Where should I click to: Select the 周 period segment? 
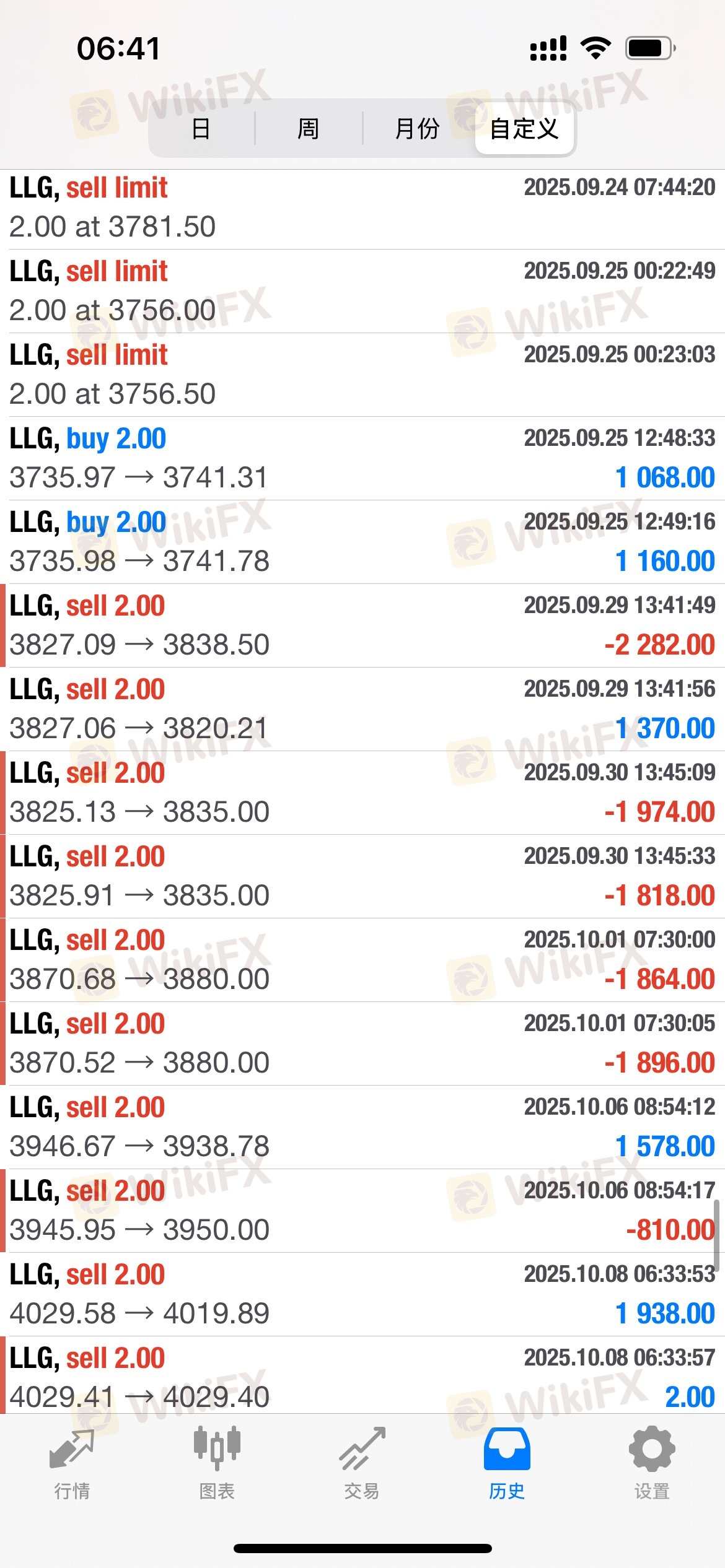[308, 129]
